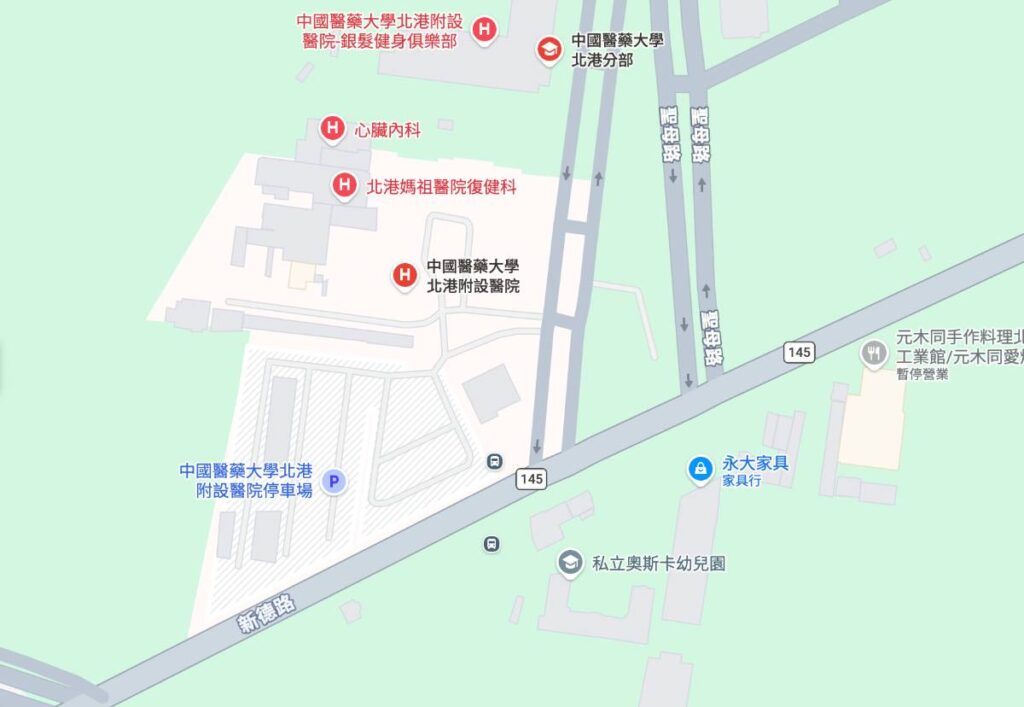Select the 銀髮健身俱樂部 hospital marker
Image resolution: width=1024 pixels, height=707 pixels.
484,30
